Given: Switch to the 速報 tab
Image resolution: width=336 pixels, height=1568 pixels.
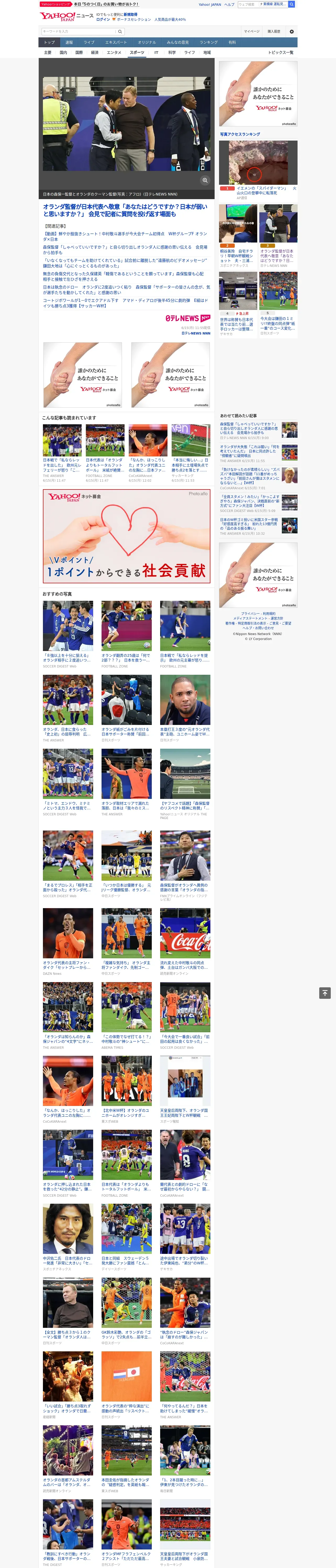Looking at the screenshot, I should coord(69,43).
